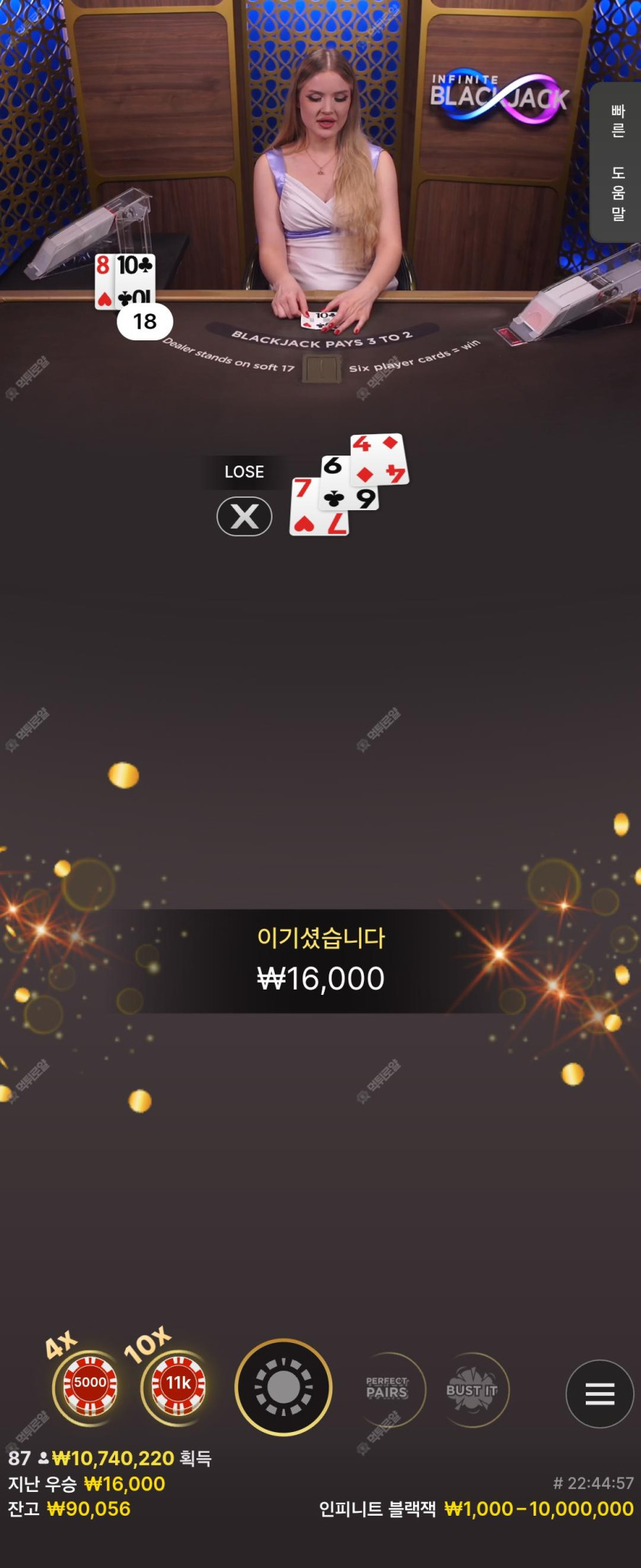The image size is (641, 1568).
Task: Open the quick help side tab
Action: (617, 163)
